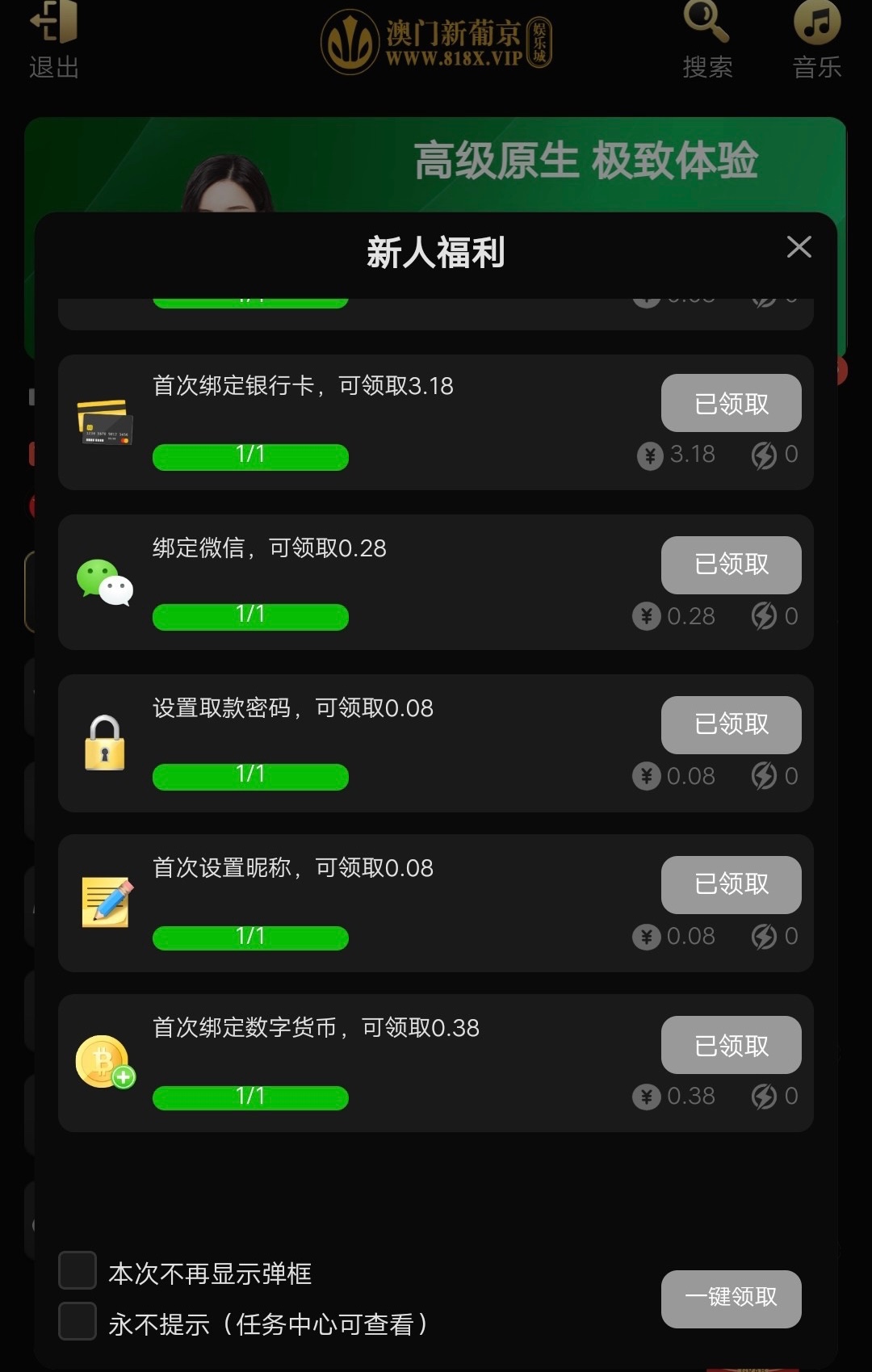This screenshot has height=1372, width=872.
Task: Tap the 退出 exit icon
Action: tap(54, 39)
